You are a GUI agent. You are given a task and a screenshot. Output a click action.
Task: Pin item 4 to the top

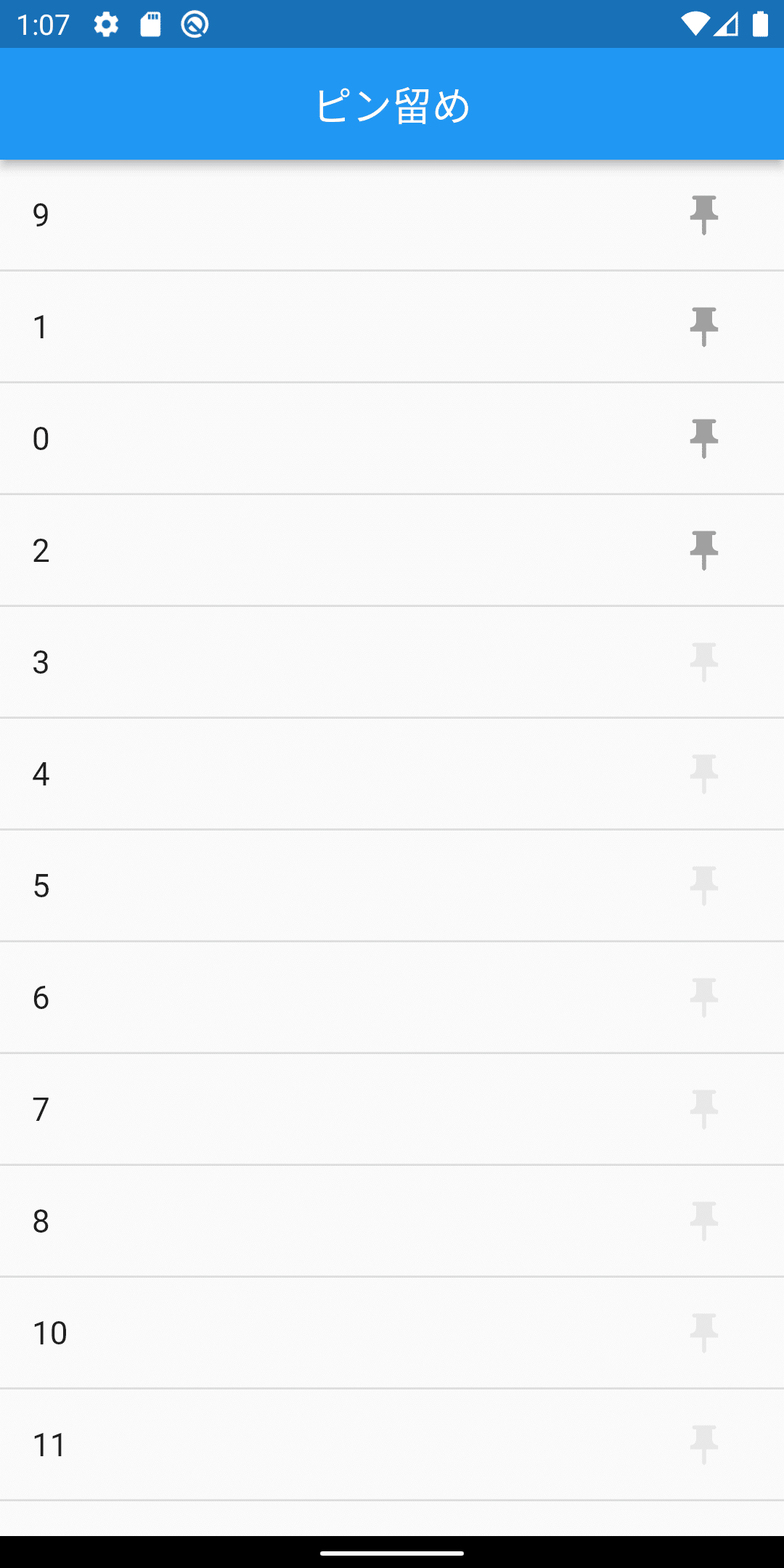pos(704,774)
